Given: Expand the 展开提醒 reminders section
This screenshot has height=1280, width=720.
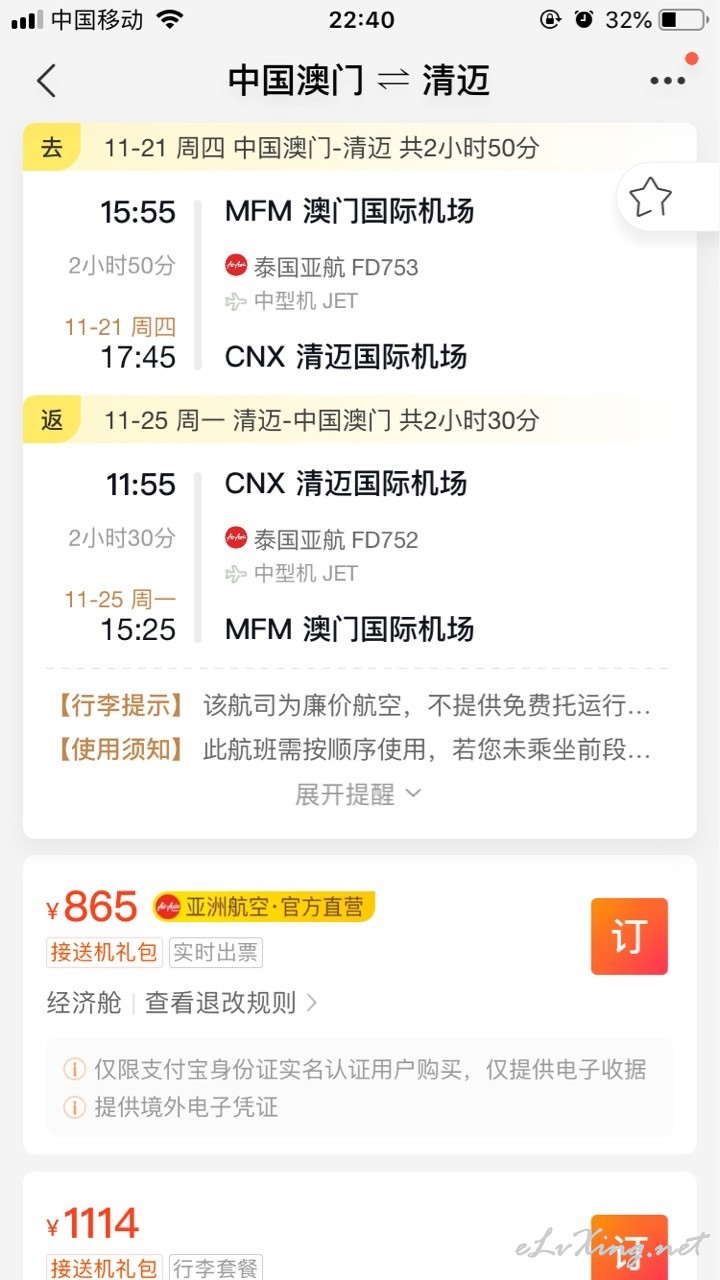Looking at the screenshot, I should click(358, 794).
